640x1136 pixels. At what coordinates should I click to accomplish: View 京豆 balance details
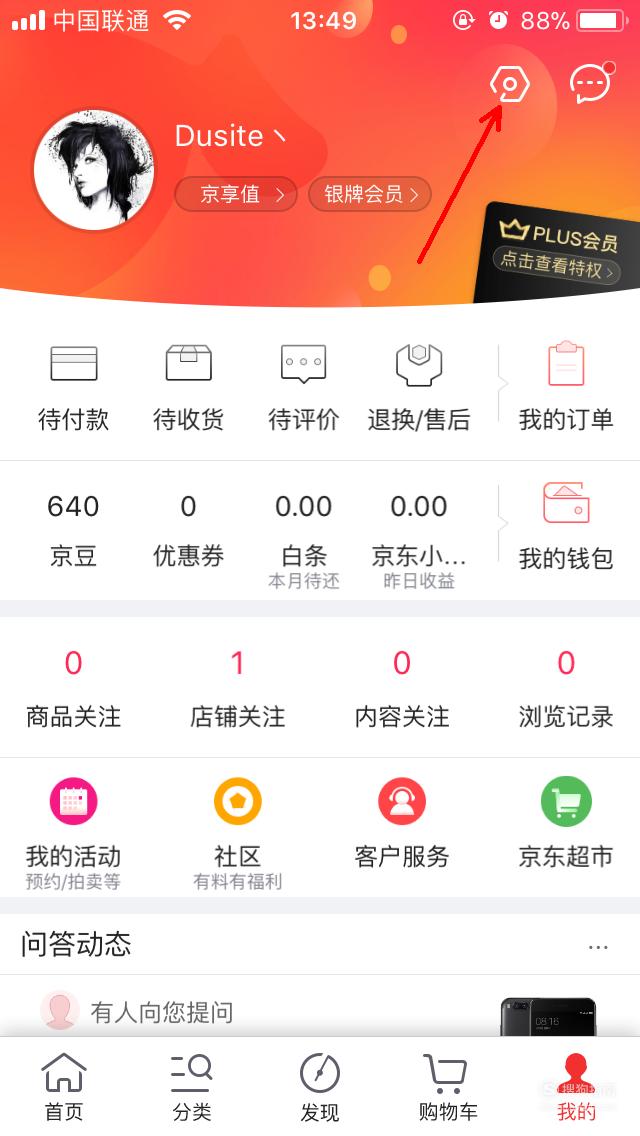tap(73, 530)
